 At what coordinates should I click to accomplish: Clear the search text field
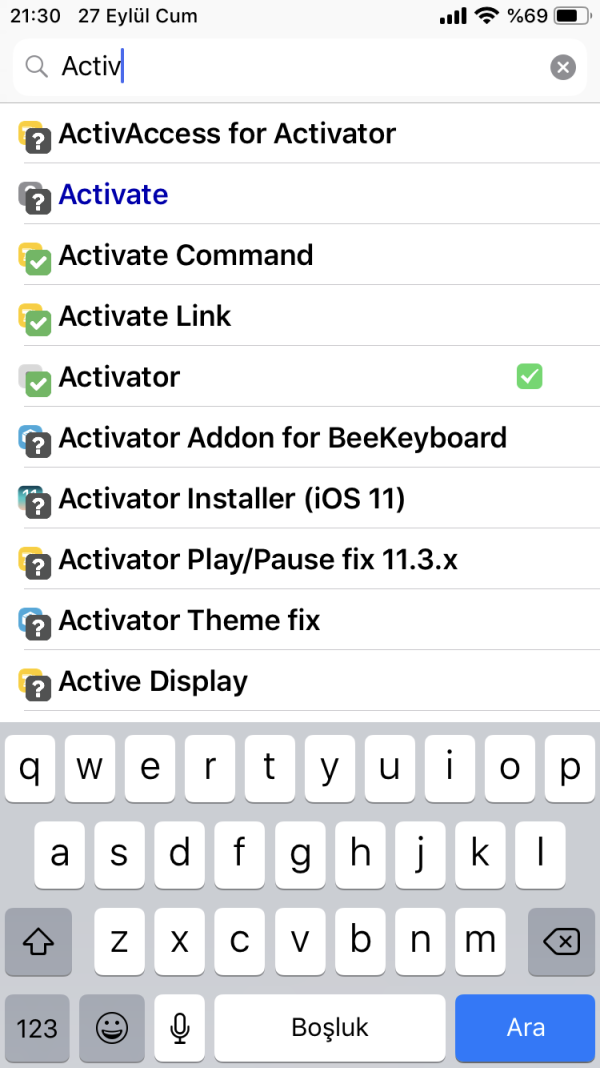tap(563, 67)
